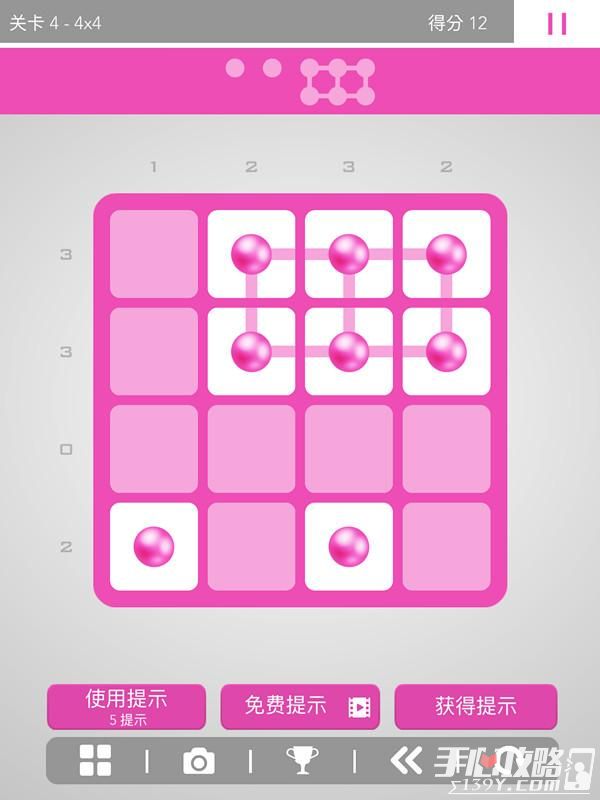
Task: Tap the double-arrow back icon
Action: 405,762
